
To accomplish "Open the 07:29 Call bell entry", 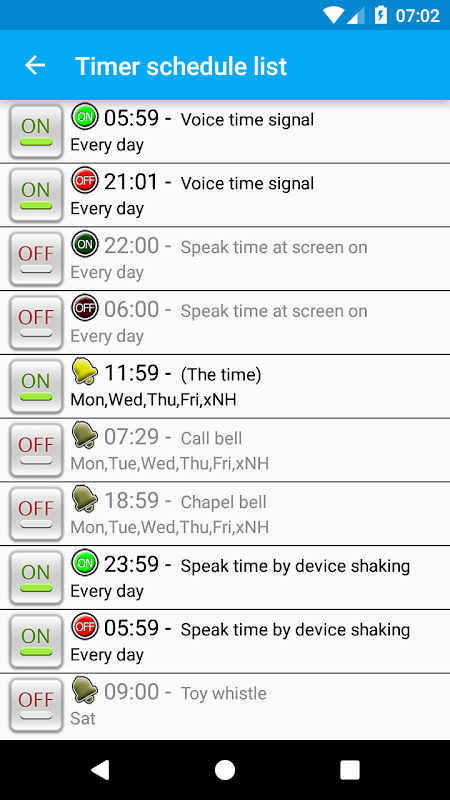I will 258,451.
